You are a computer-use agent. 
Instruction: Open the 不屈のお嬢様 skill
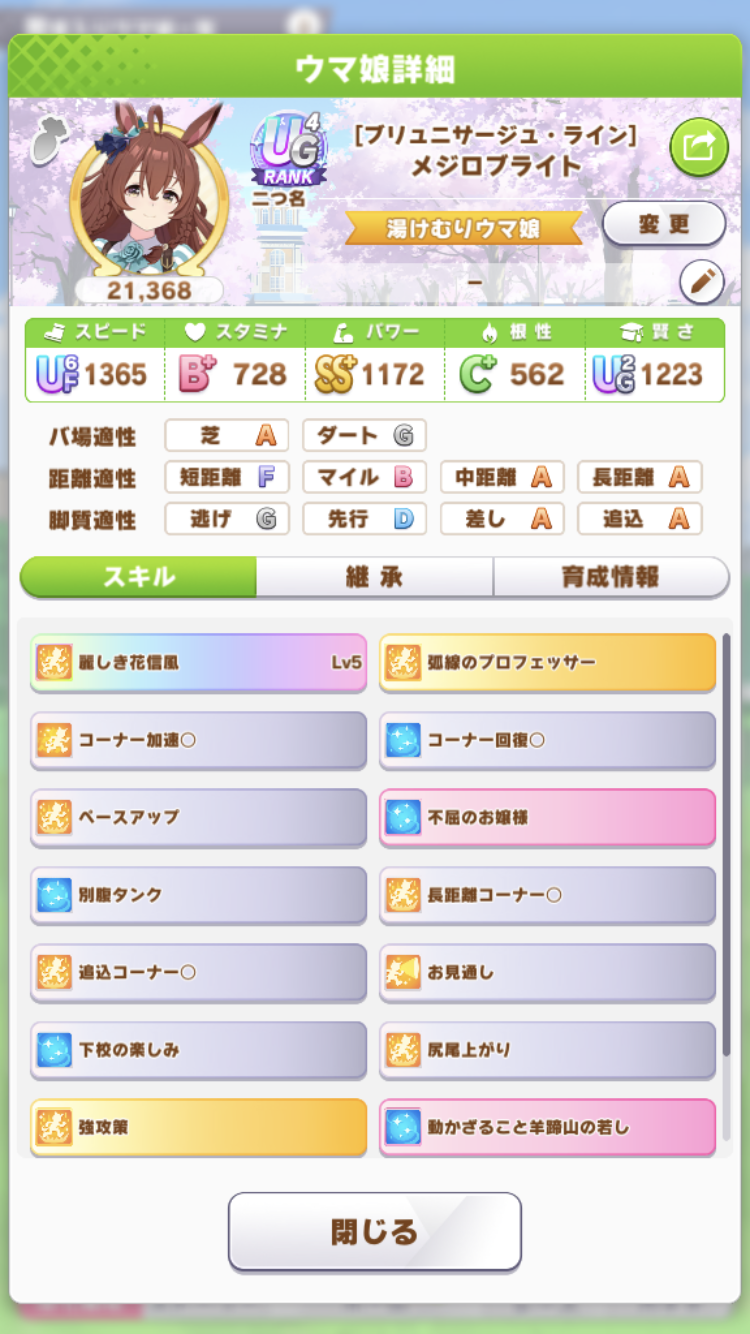(x=547, y=817)
